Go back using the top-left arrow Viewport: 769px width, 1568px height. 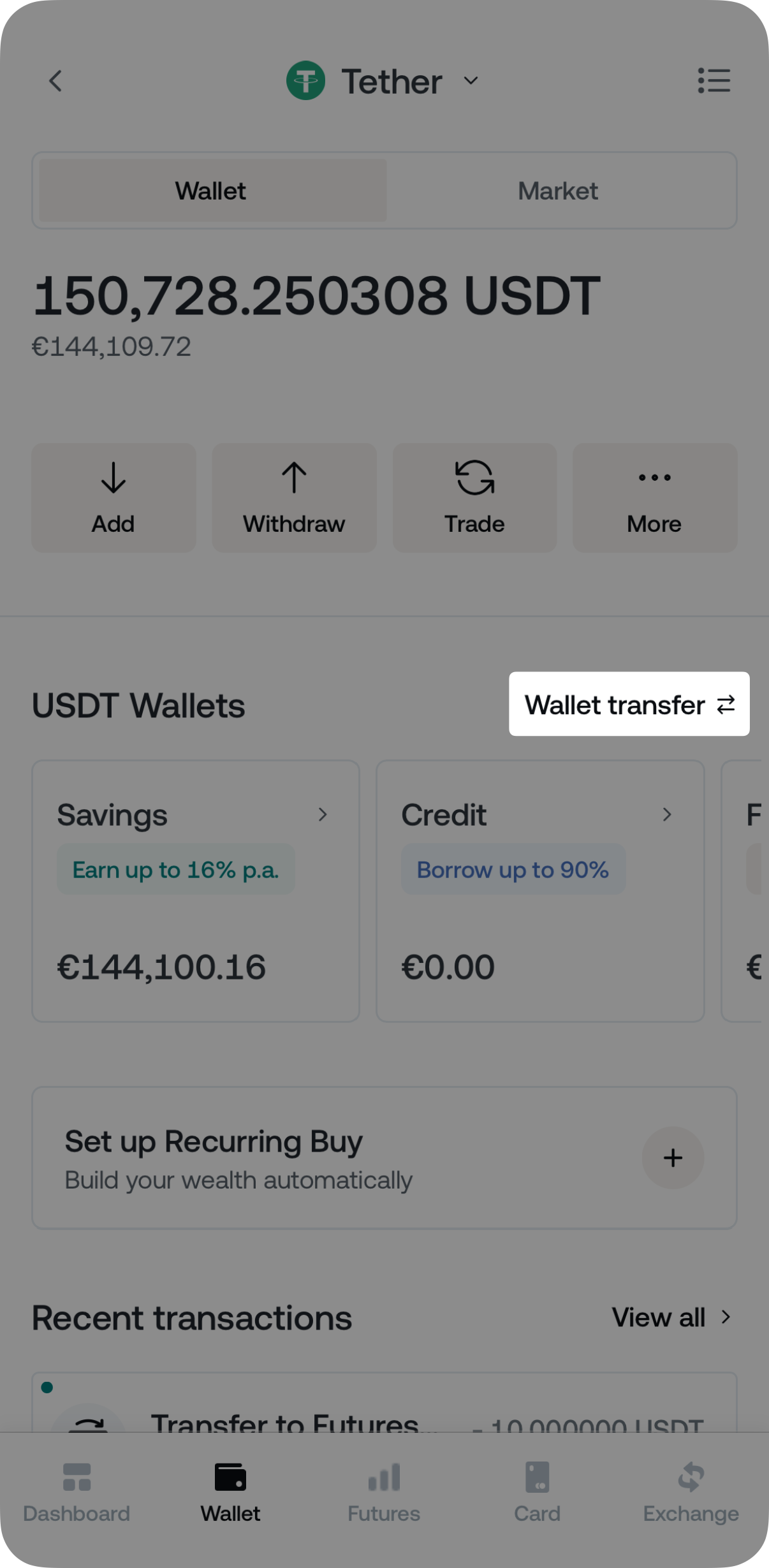point(56,82)
